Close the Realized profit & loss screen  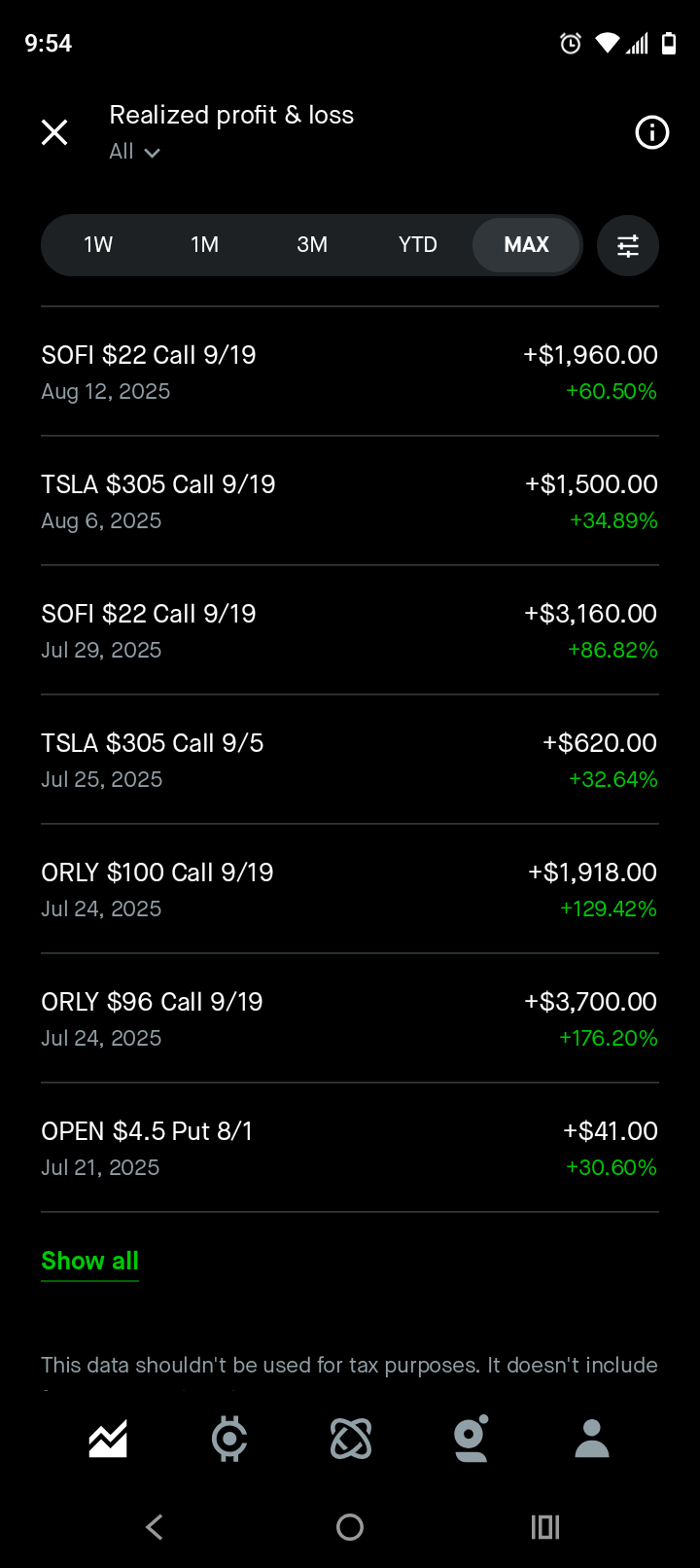[x=54, y=132]
